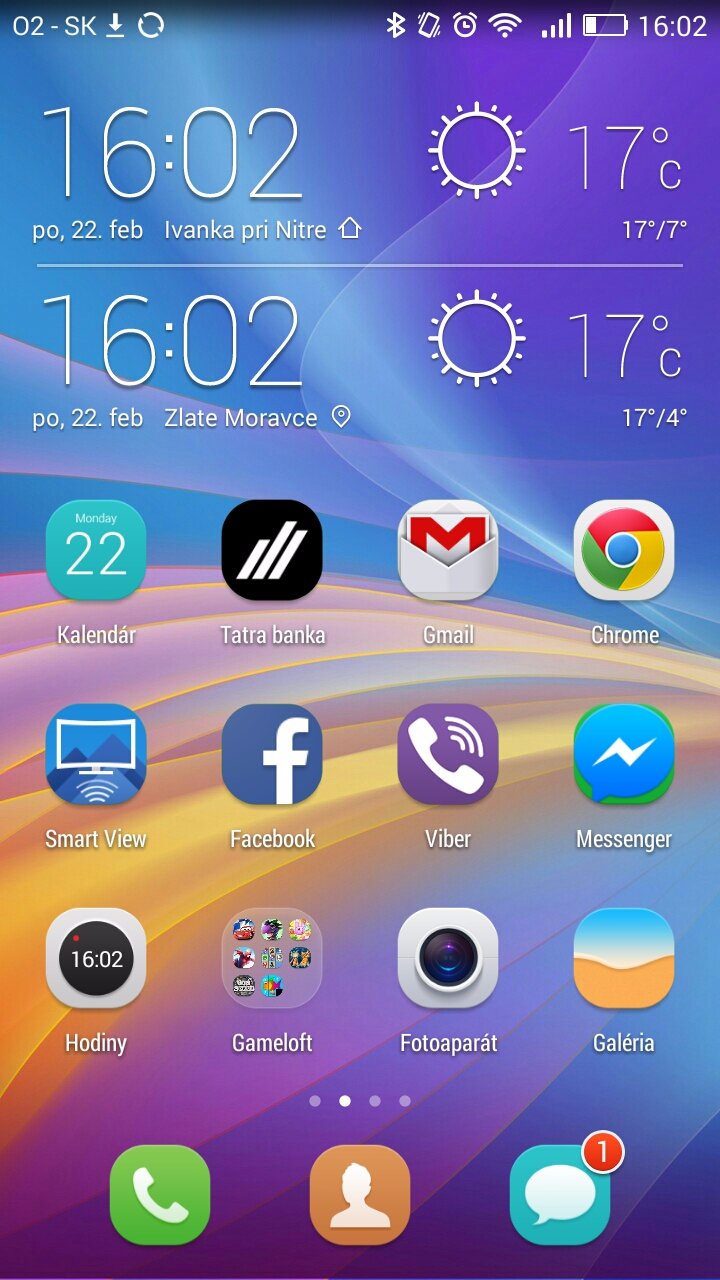The height and width of the screenshot is (1280, 720).
Task: Open messages with one unread badge
Action: point(560,1195)
